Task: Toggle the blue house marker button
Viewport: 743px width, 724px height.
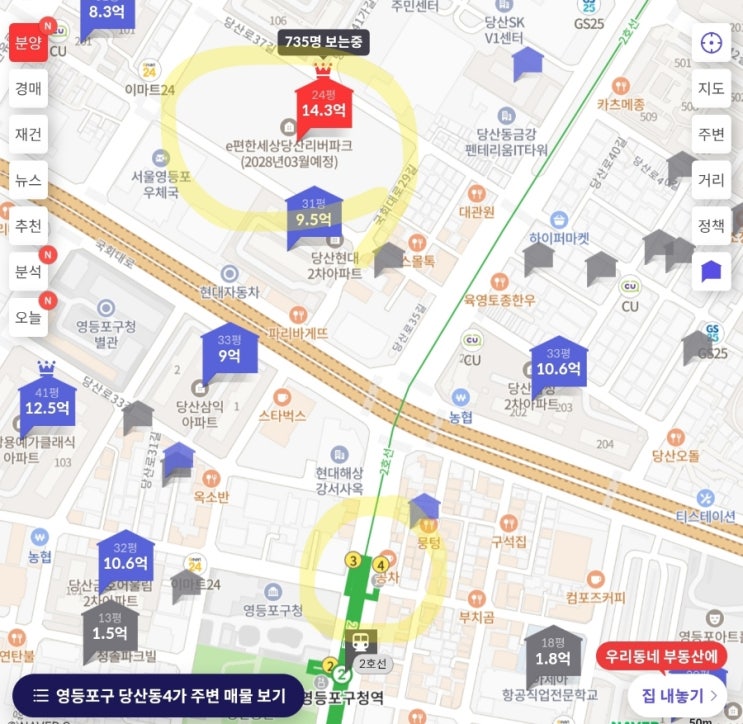Action: [711, 272]
